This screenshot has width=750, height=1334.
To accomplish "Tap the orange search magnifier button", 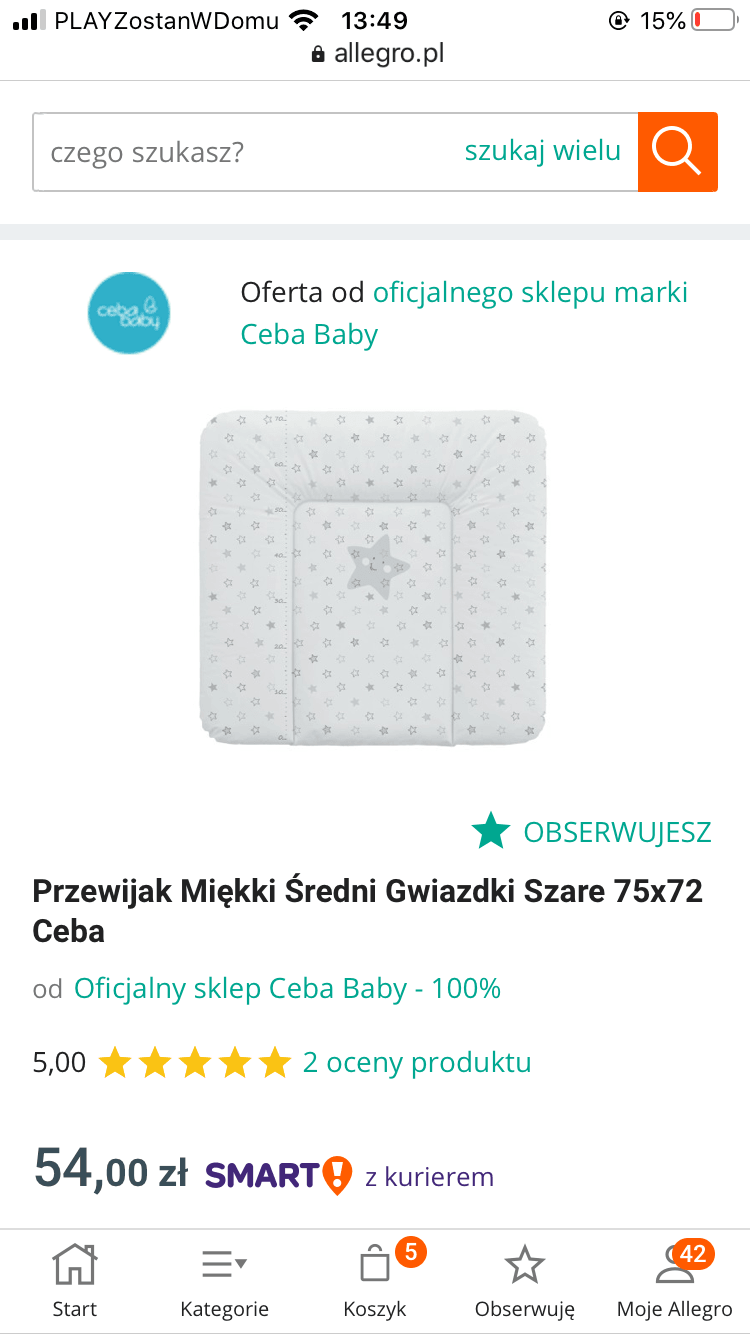I will tap(677, 152).
